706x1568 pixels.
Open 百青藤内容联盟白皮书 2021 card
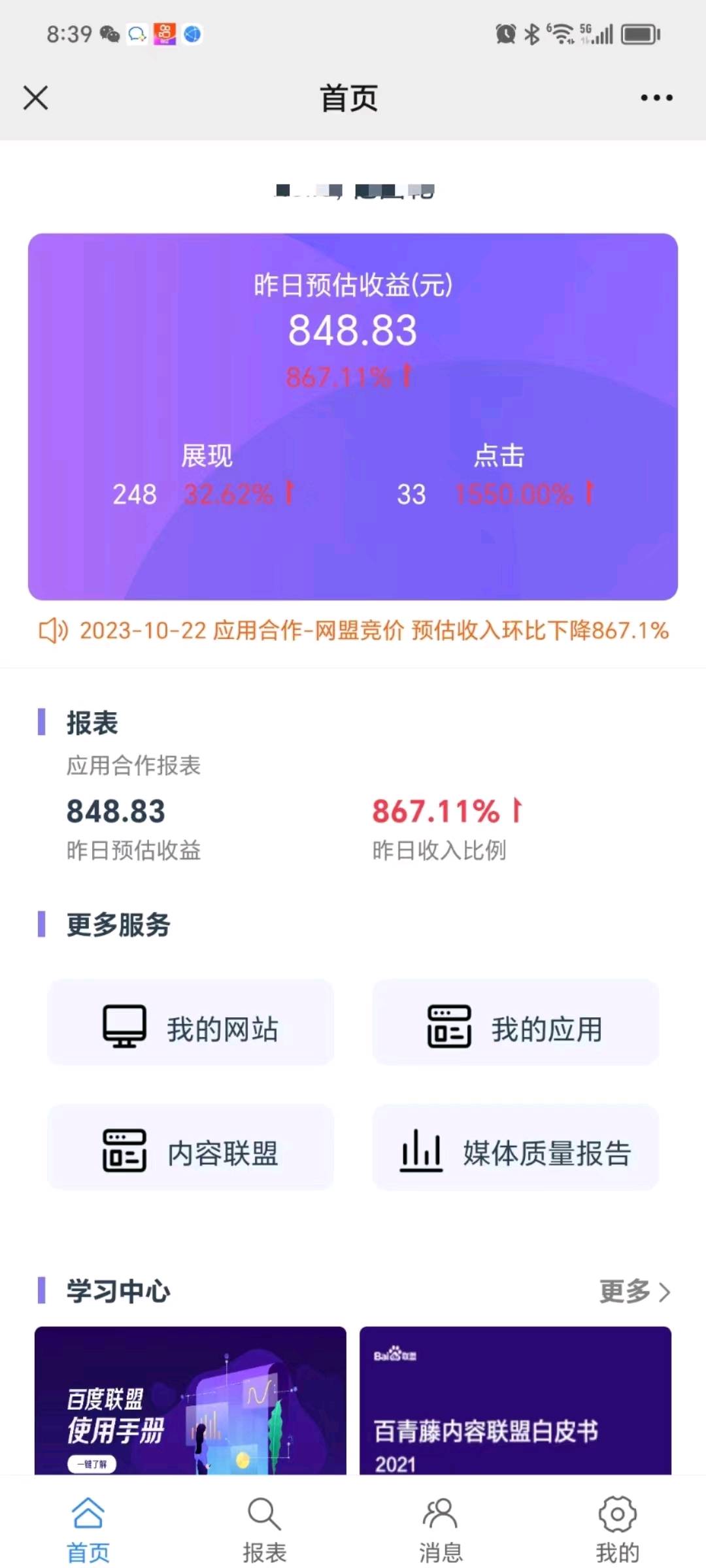tap(515, 1400)
